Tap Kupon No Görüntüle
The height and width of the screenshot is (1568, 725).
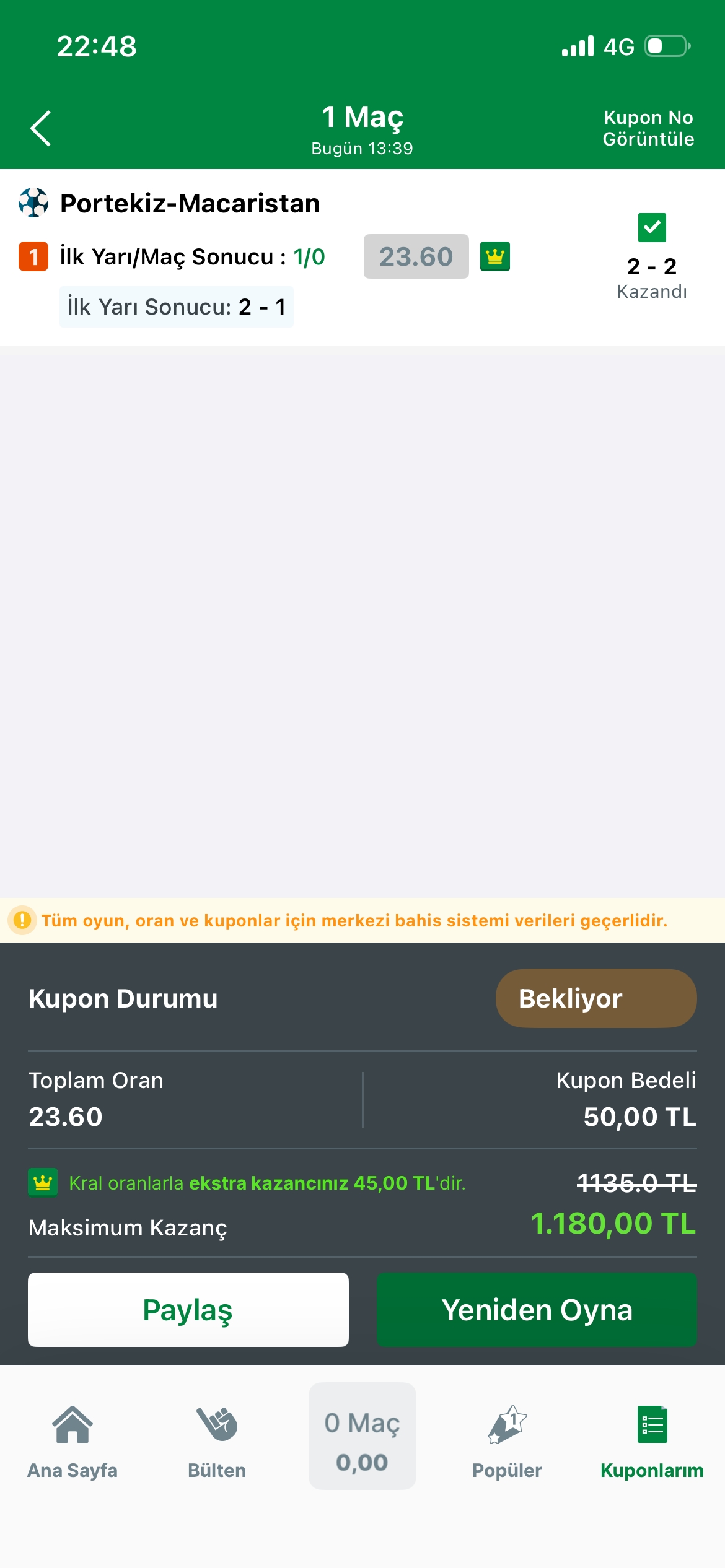(x=648, y=128)
